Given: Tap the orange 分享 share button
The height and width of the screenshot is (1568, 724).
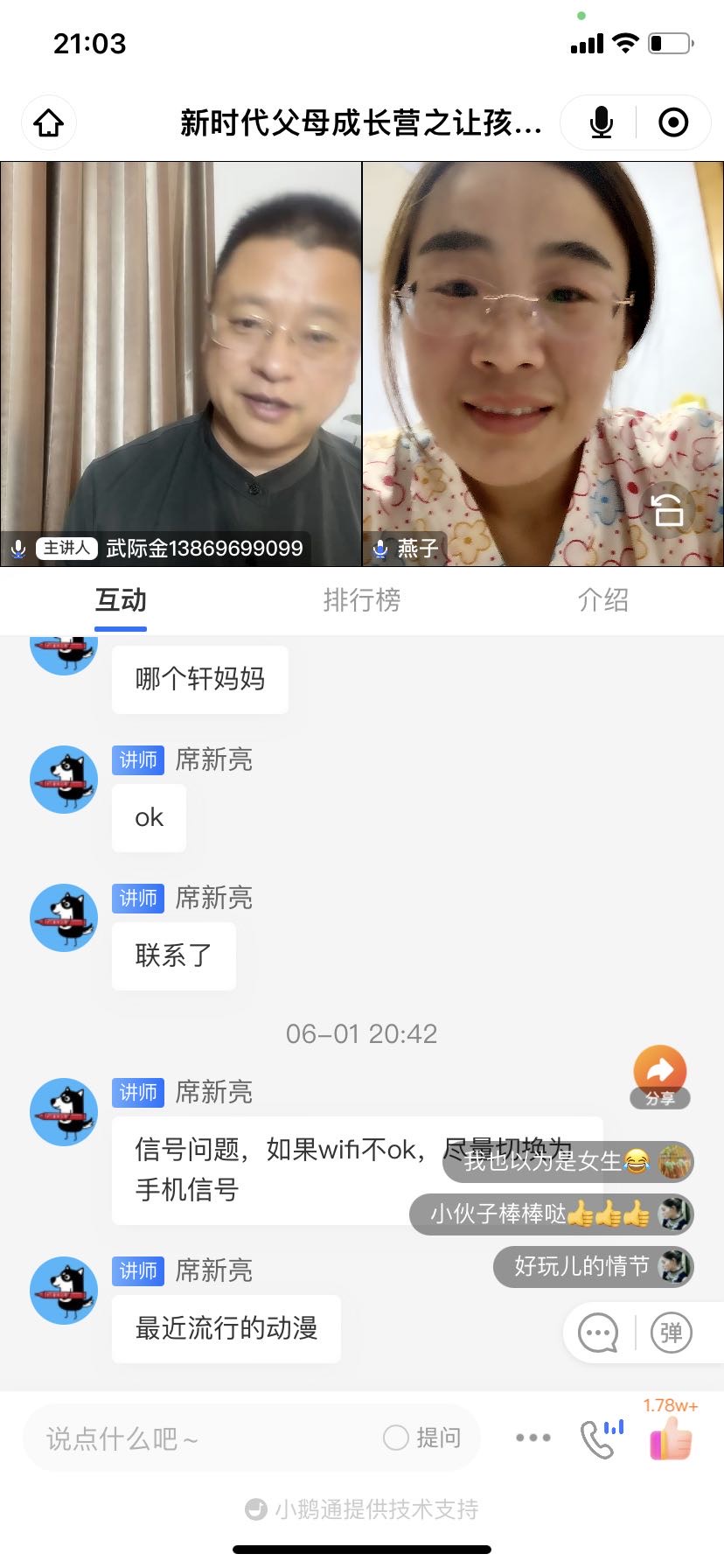Looking at the screenshot, I should [660, 1069].
